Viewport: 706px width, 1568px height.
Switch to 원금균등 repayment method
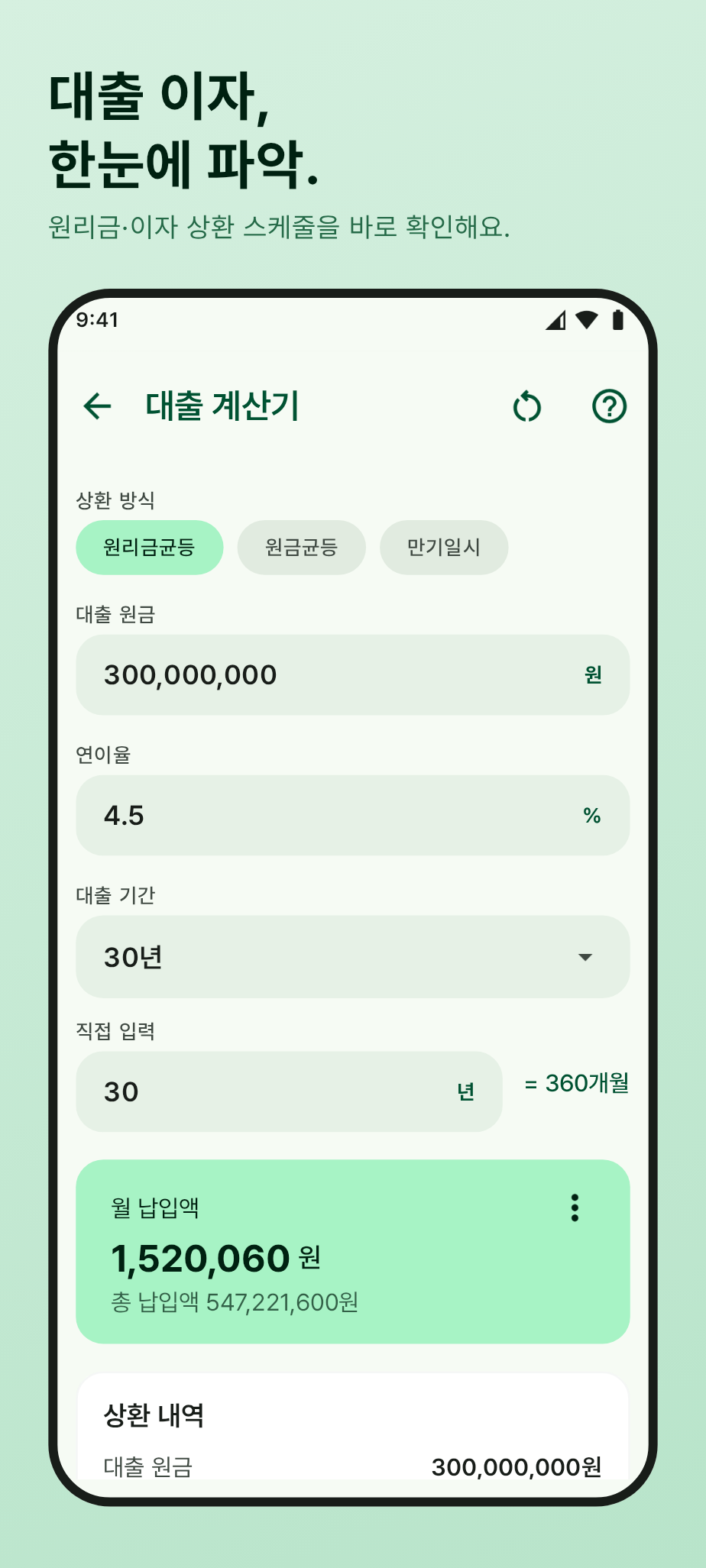point(301,547)
